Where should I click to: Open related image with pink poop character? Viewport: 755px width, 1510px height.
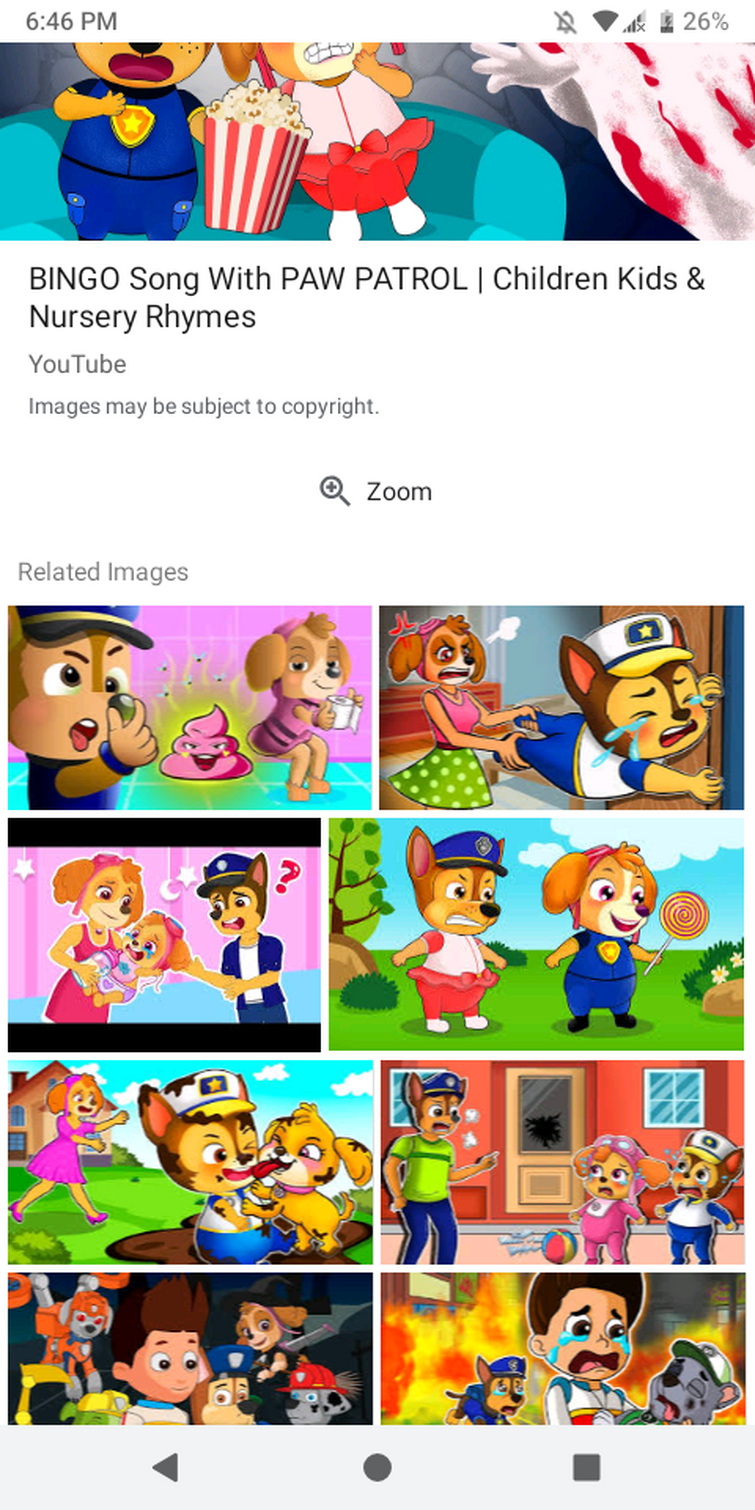(190, 707)
